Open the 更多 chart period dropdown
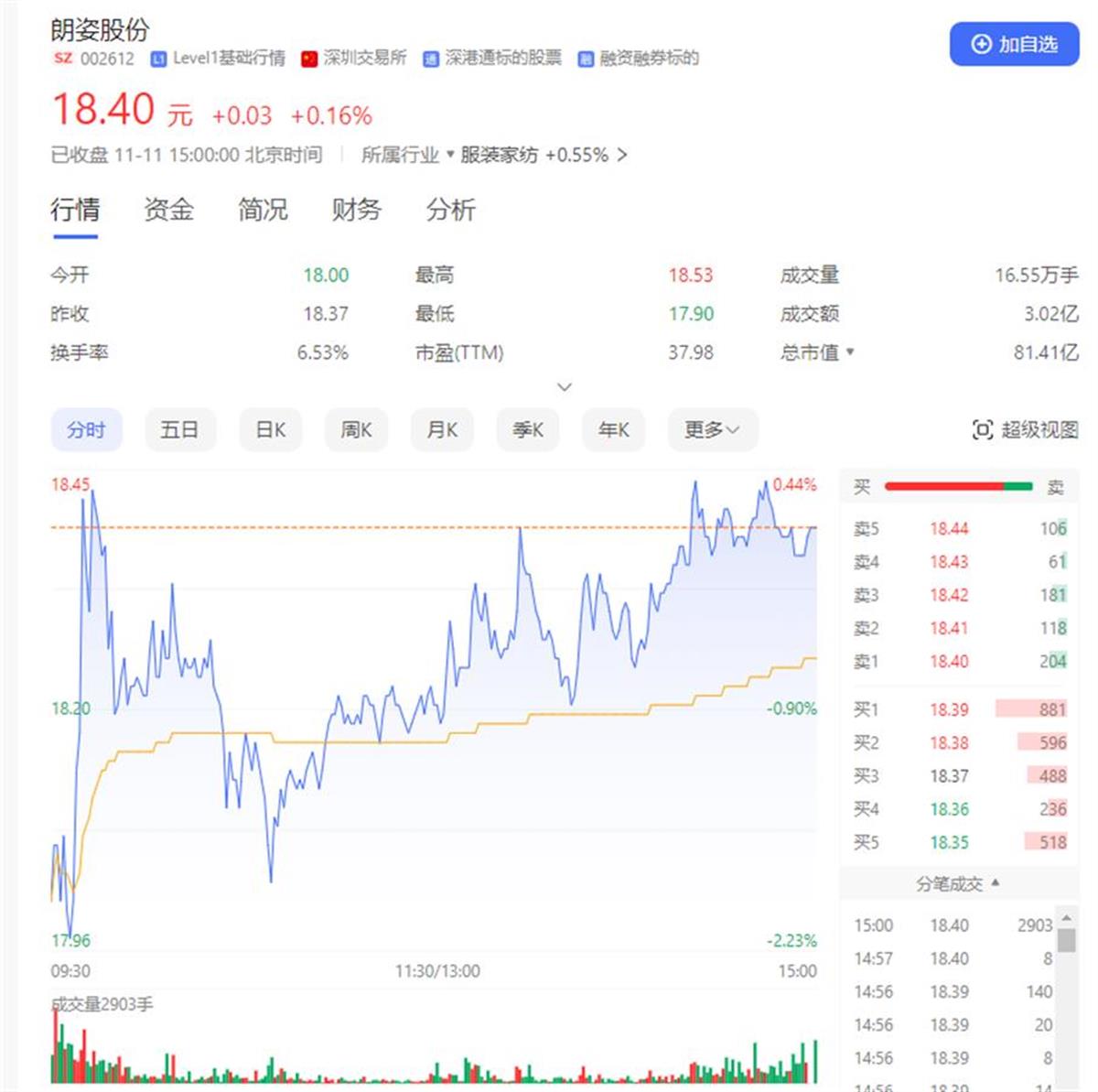Viewport: 1098px width, 1092px height. point(712,429)
